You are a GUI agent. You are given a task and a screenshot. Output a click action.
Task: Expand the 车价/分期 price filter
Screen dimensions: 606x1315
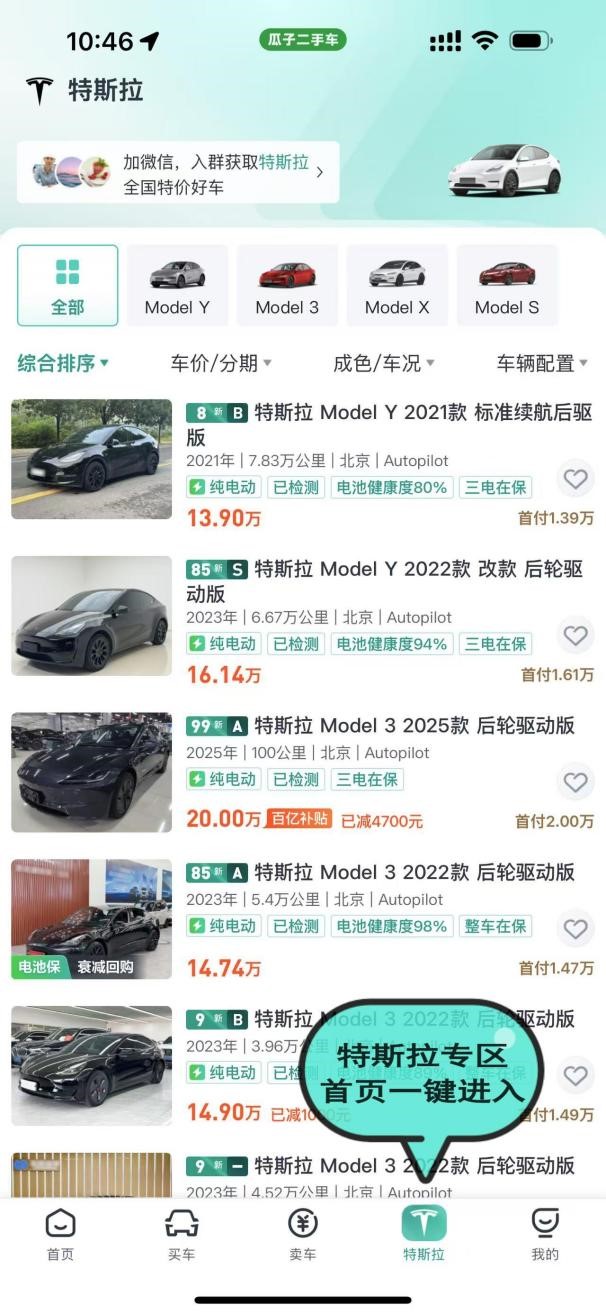pyautogui.click(x=221, y=363)
